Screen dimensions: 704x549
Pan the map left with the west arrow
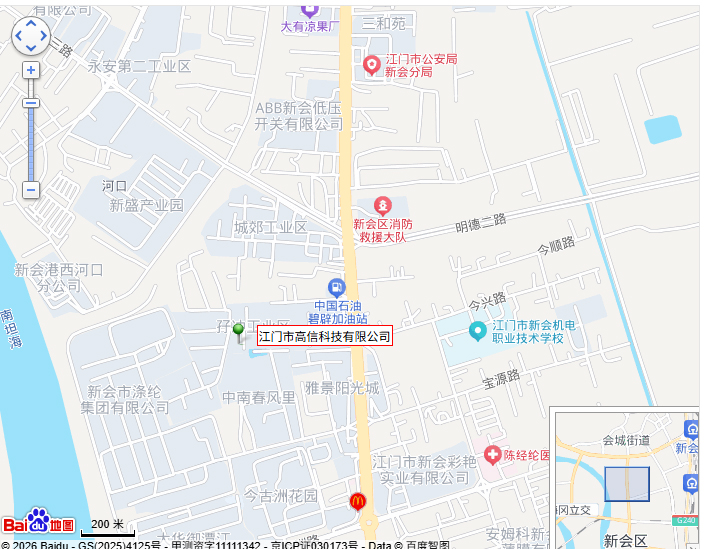click(19, 36)
